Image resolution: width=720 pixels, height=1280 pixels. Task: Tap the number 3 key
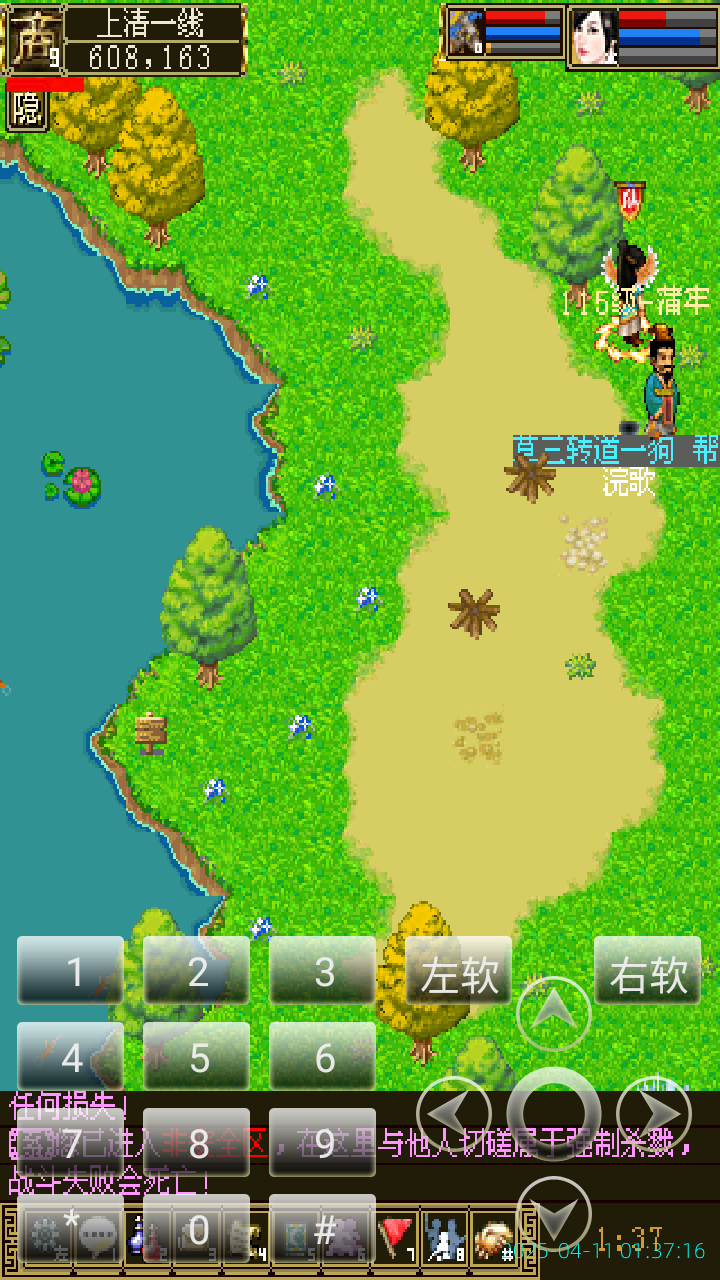click(x=322, y=971)
